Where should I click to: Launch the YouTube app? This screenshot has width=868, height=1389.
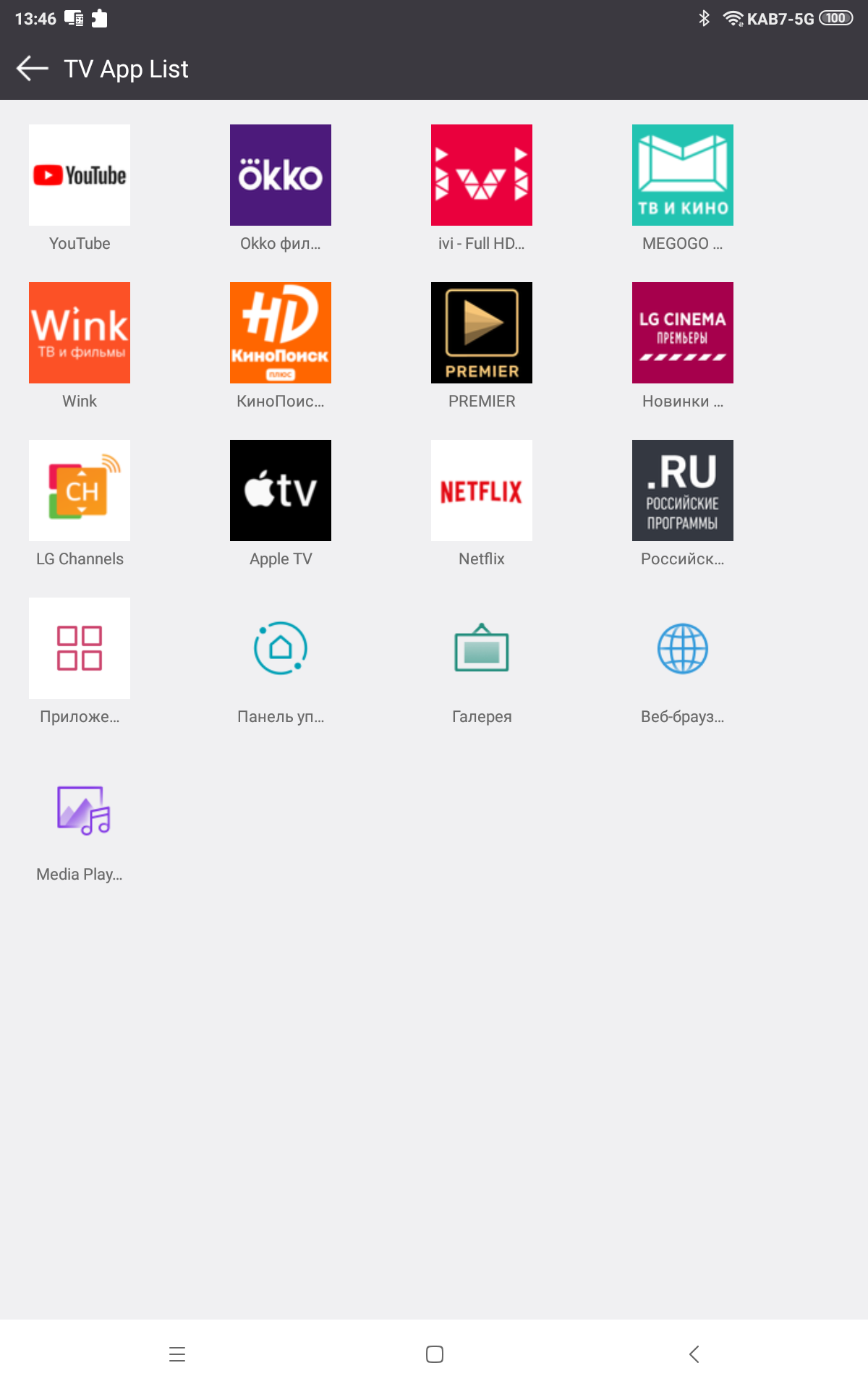80,175
